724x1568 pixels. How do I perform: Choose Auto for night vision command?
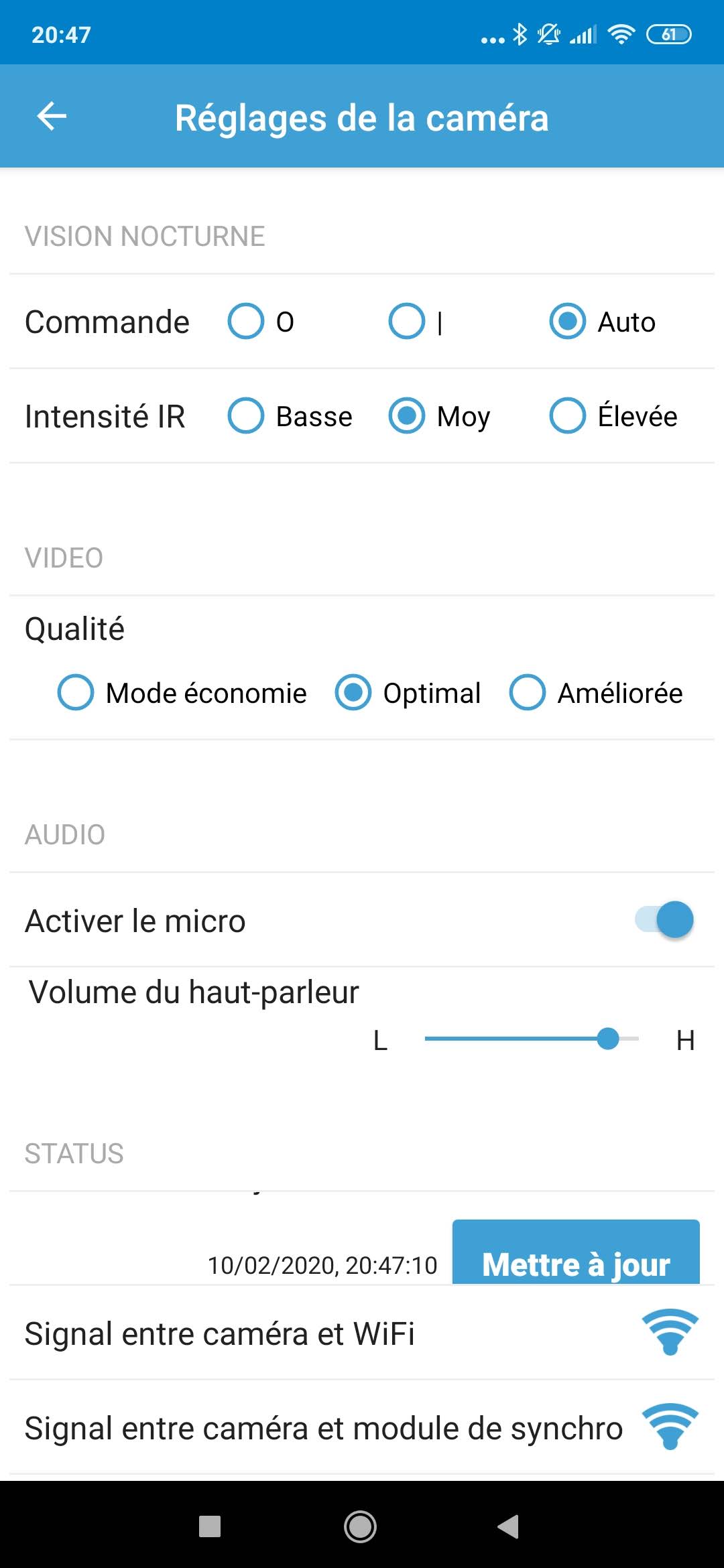click(x=568, y=322)
